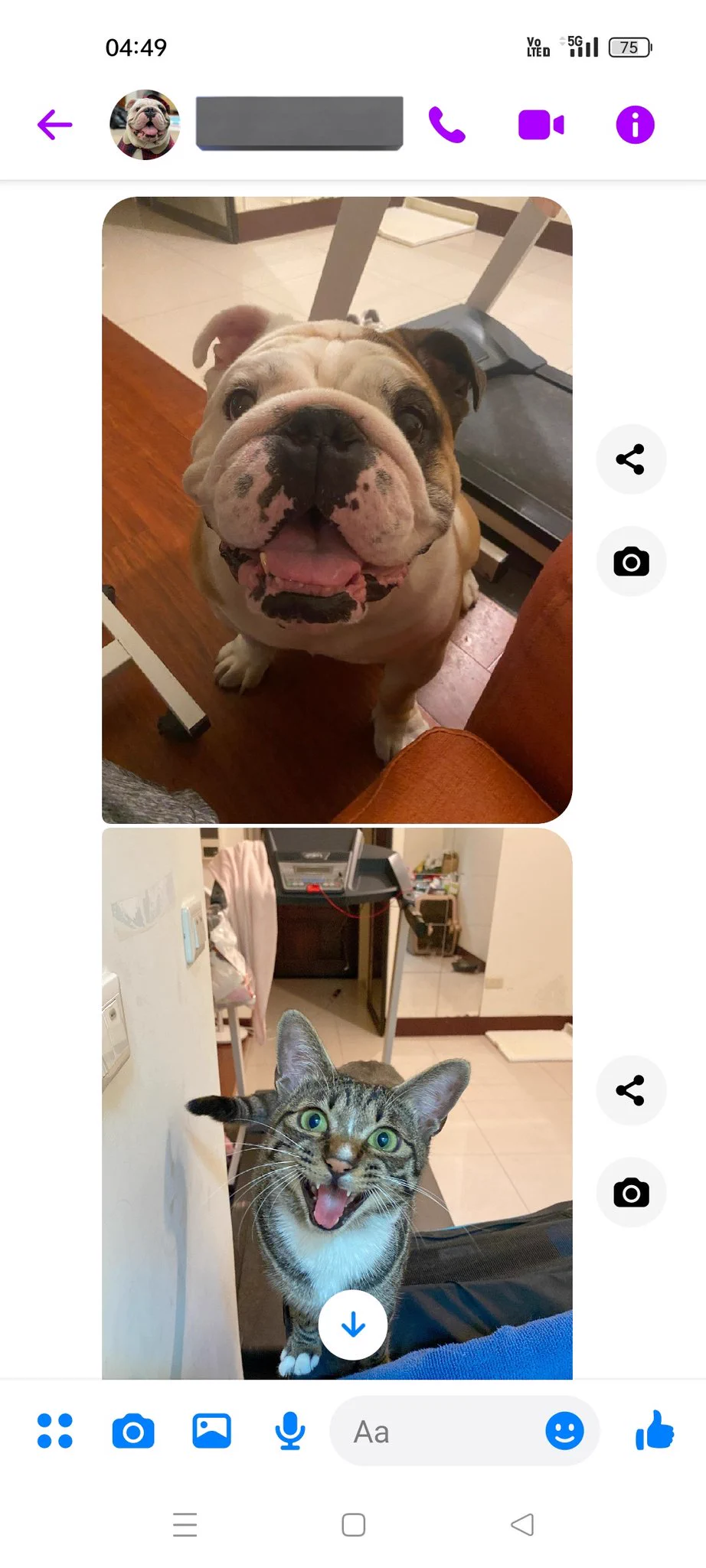Tap the system home button

(x=353, y=1524)
